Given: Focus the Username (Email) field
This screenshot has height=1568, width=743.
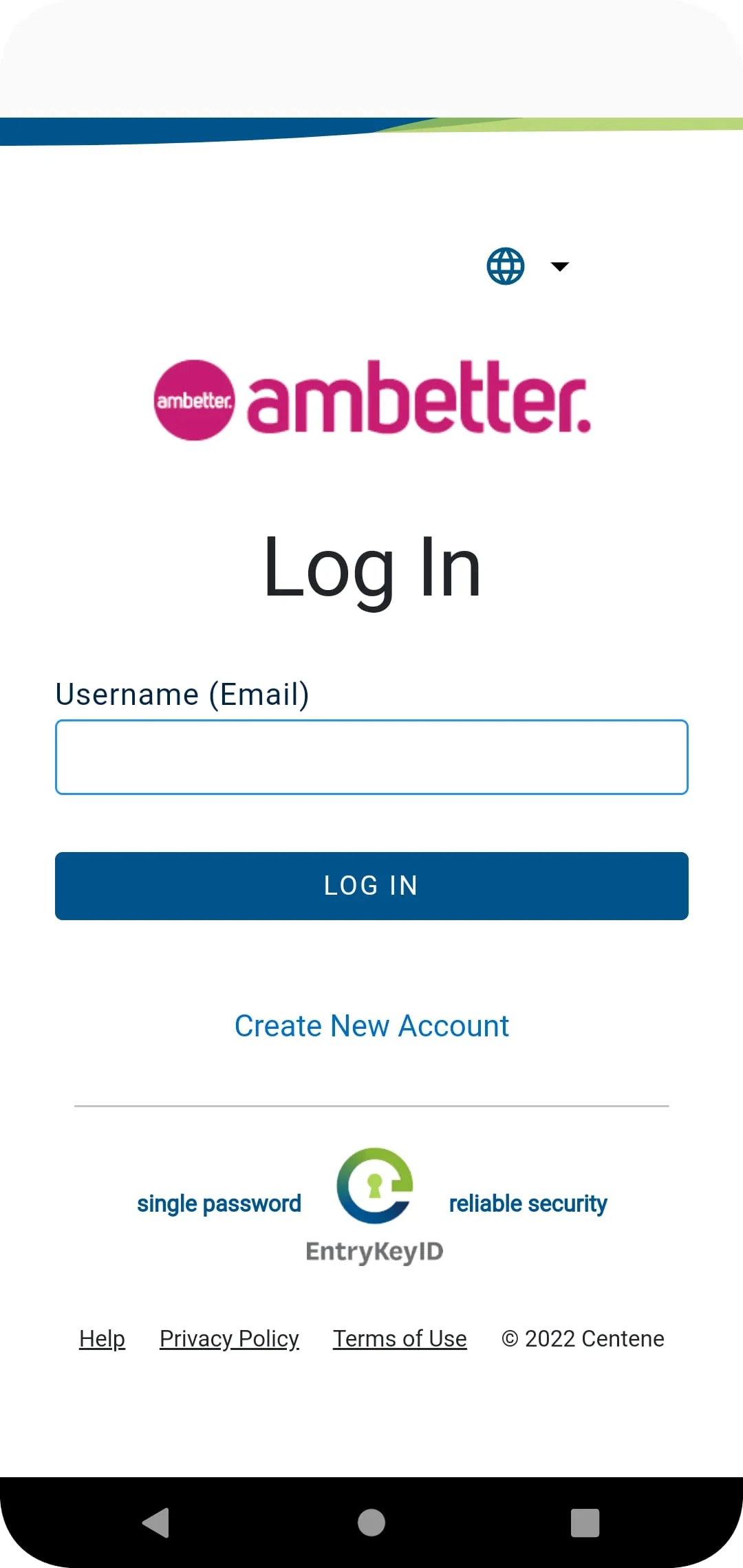Looking at the screenshot, I should pyautogui.click(x=371, y=757).
